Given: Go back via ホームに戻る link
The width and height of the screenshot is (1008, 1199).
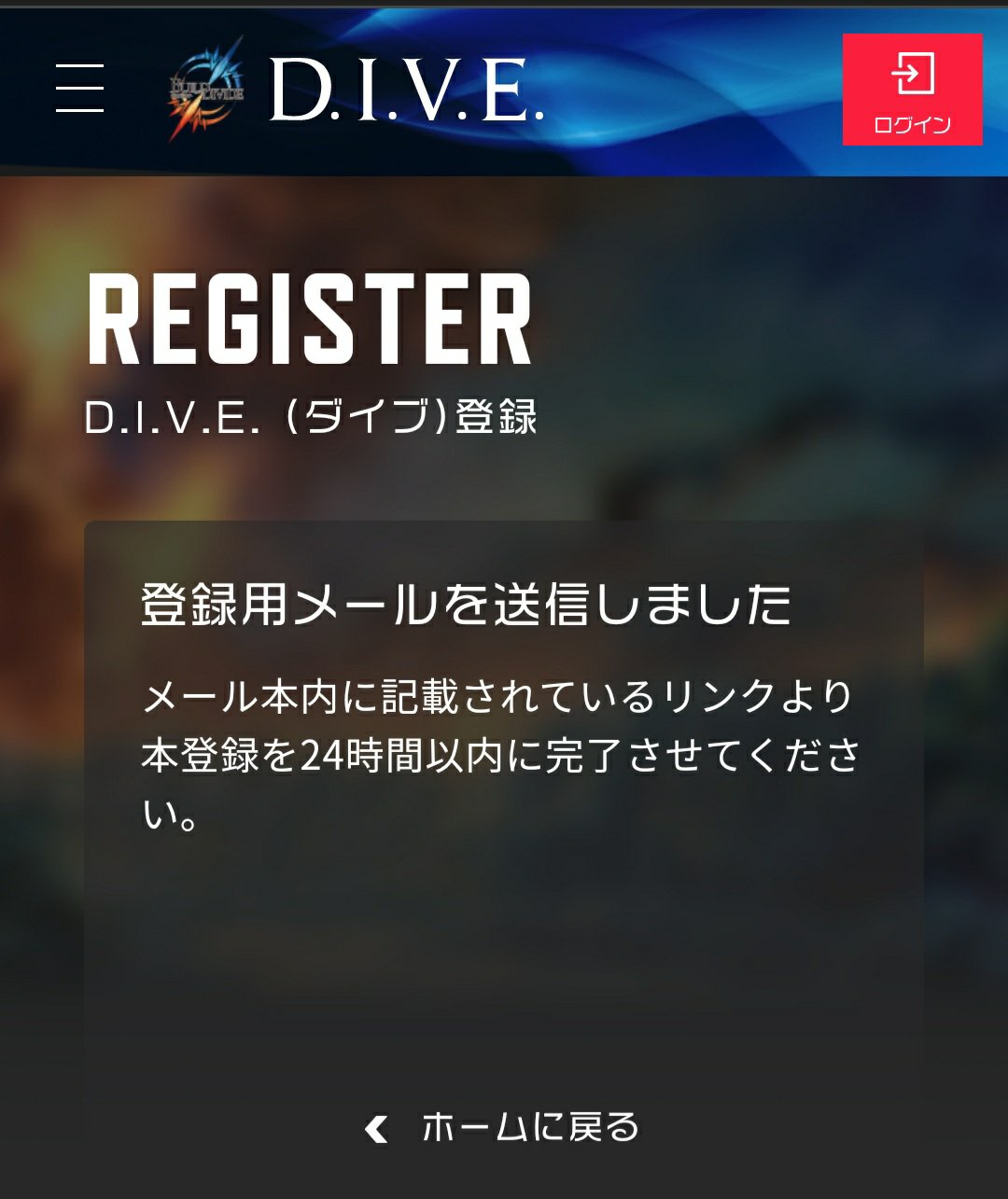Looking at the screenshot, I should pyautogui.click(x=504, y=1127).
